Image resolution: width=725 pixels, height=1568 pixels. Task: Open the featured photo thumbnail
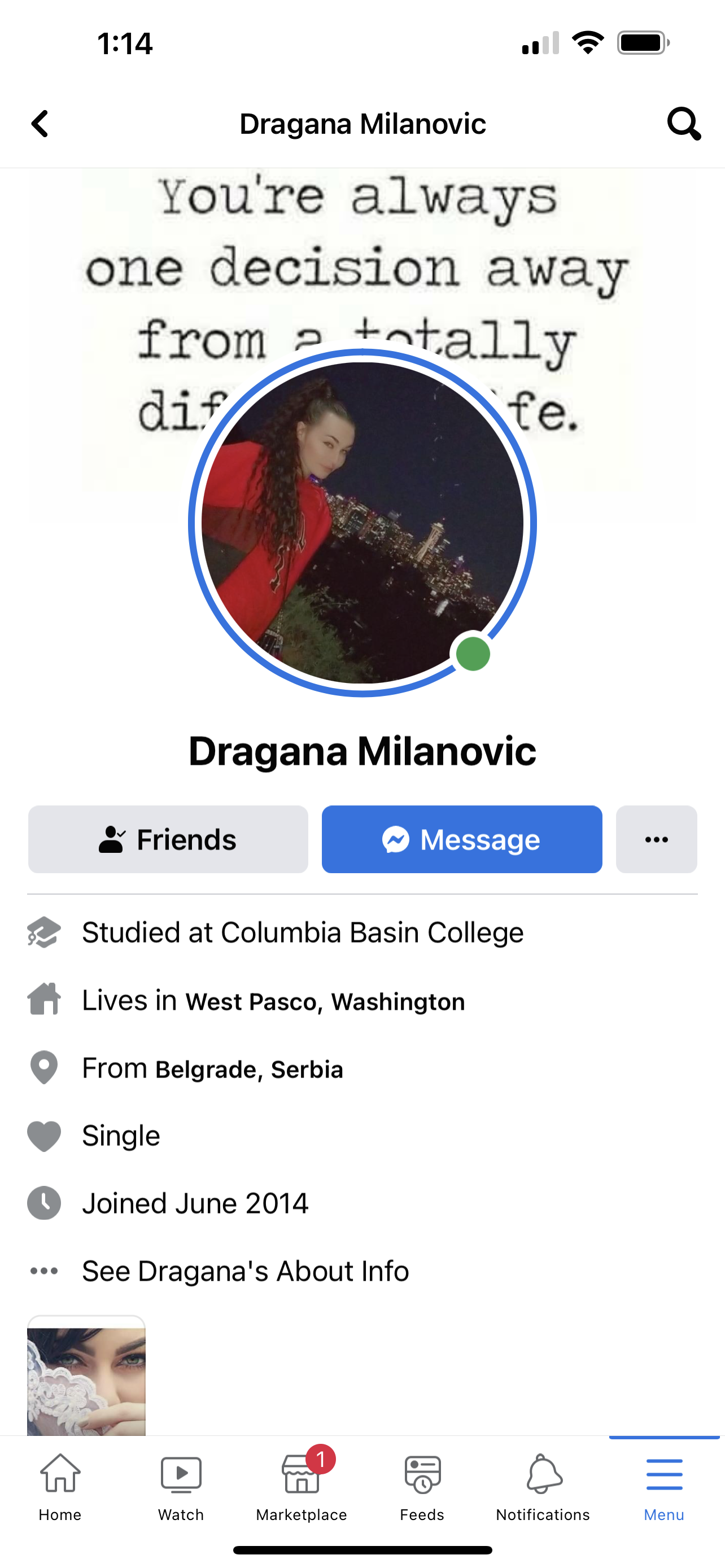[x=86, y=1379]
